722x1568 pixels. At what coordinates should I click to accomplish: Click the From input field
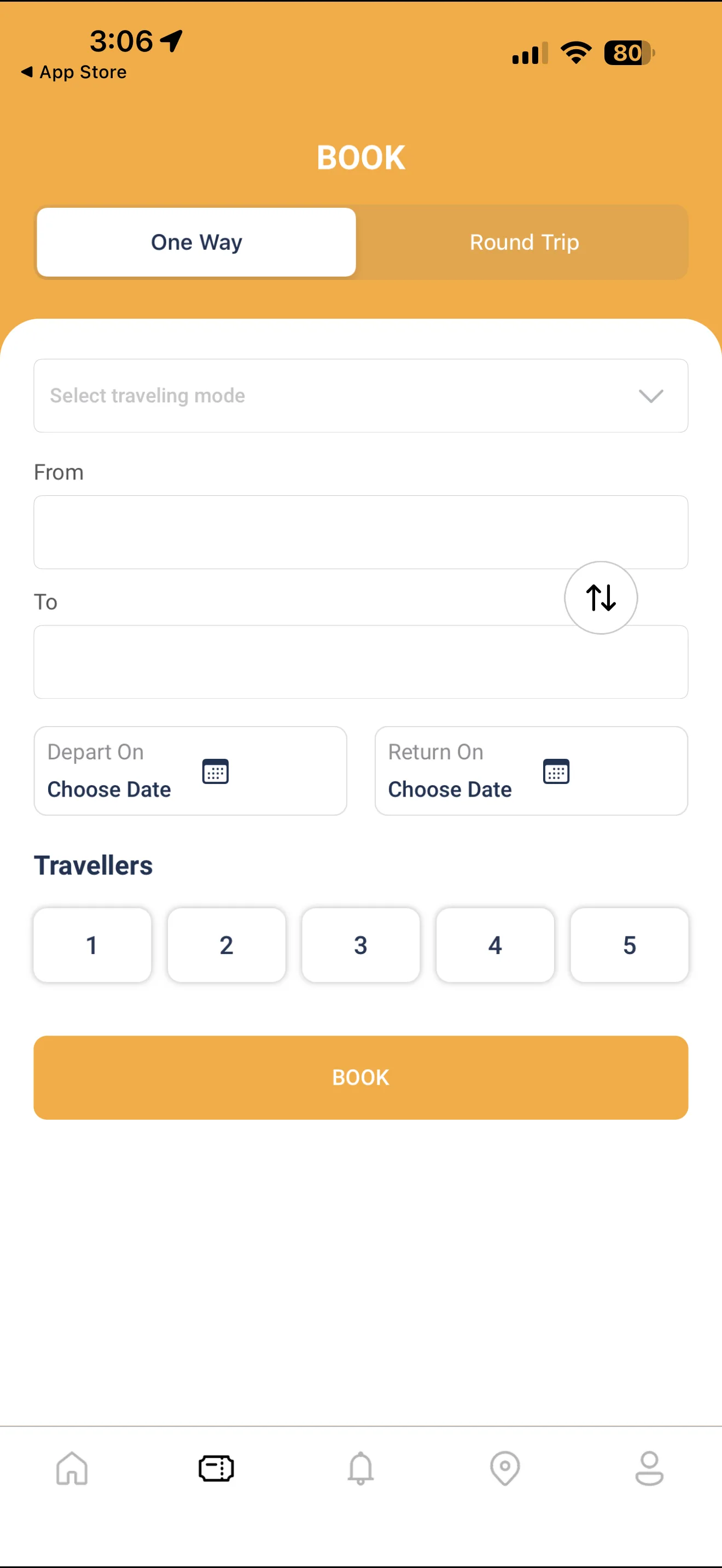360,533
